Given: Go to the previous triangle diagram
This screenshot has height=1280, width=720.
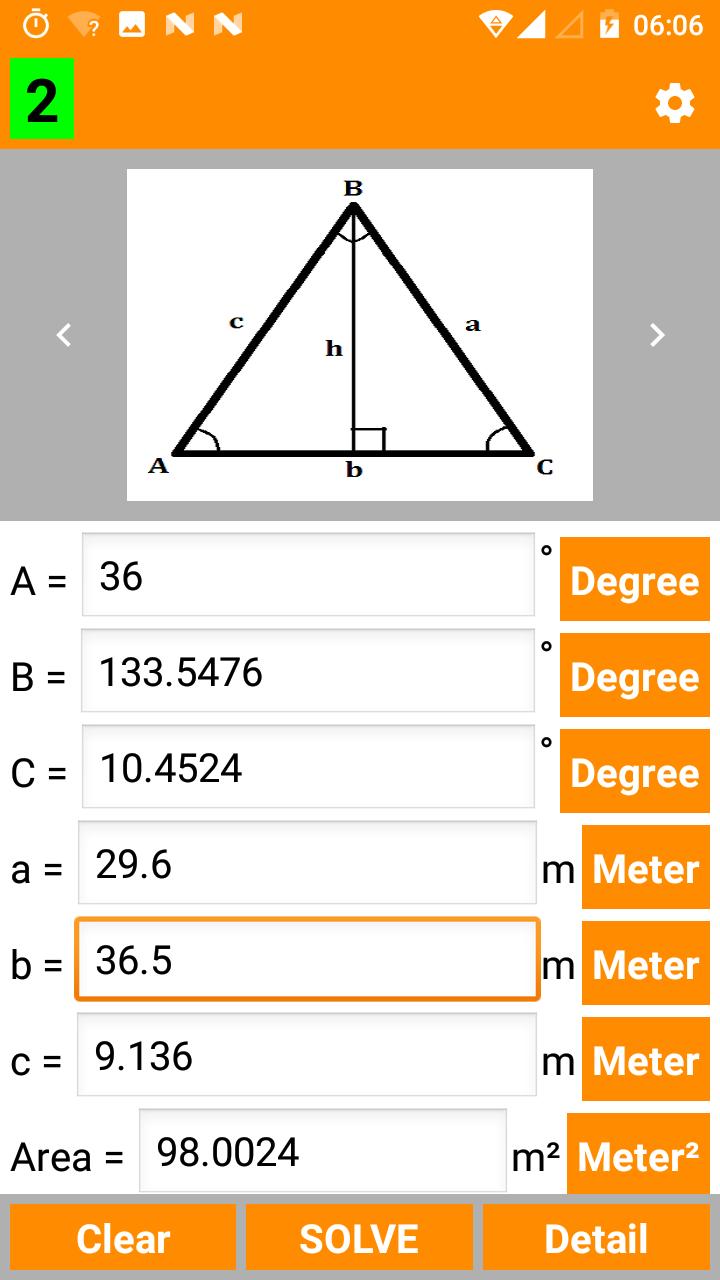Looking at the screenshot, I should 64,335.
